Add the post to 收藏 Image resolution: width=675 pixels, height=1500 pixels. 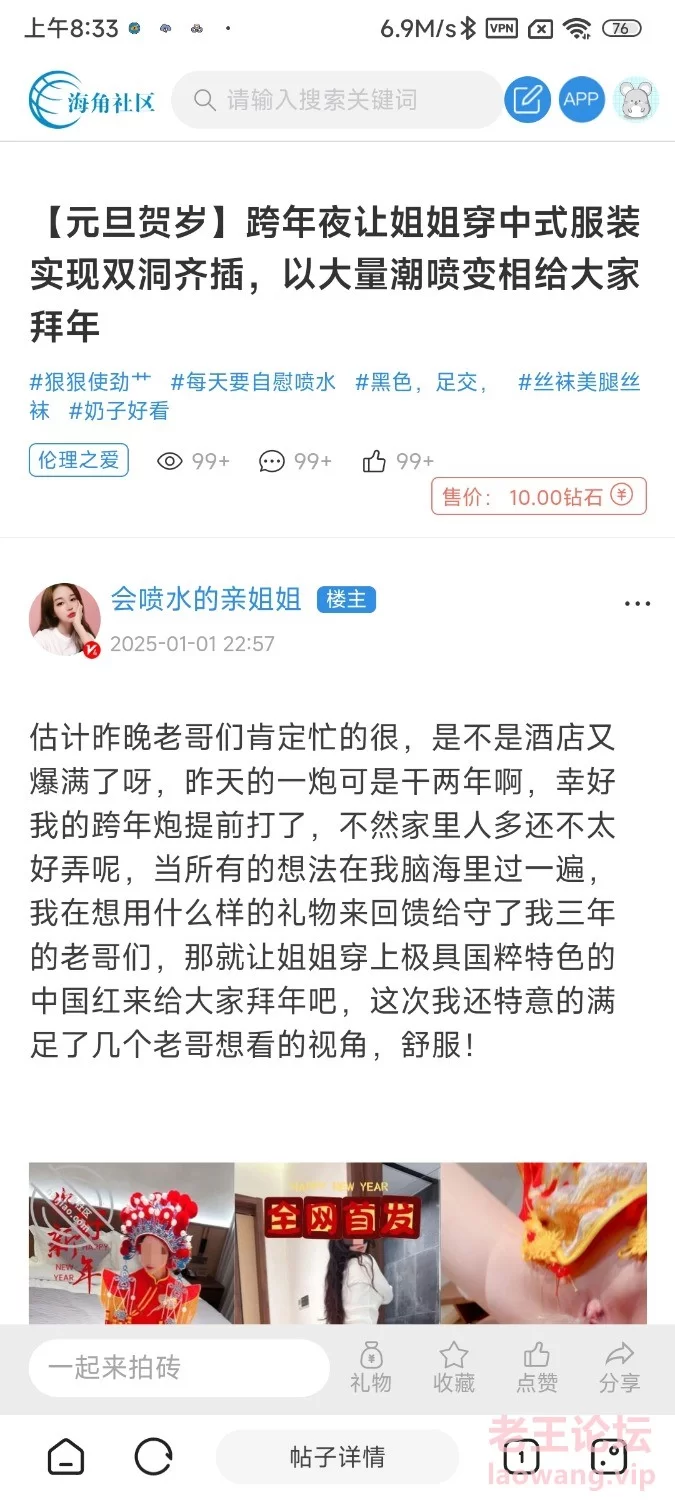pyautogui.click(x=454, y=1368)
